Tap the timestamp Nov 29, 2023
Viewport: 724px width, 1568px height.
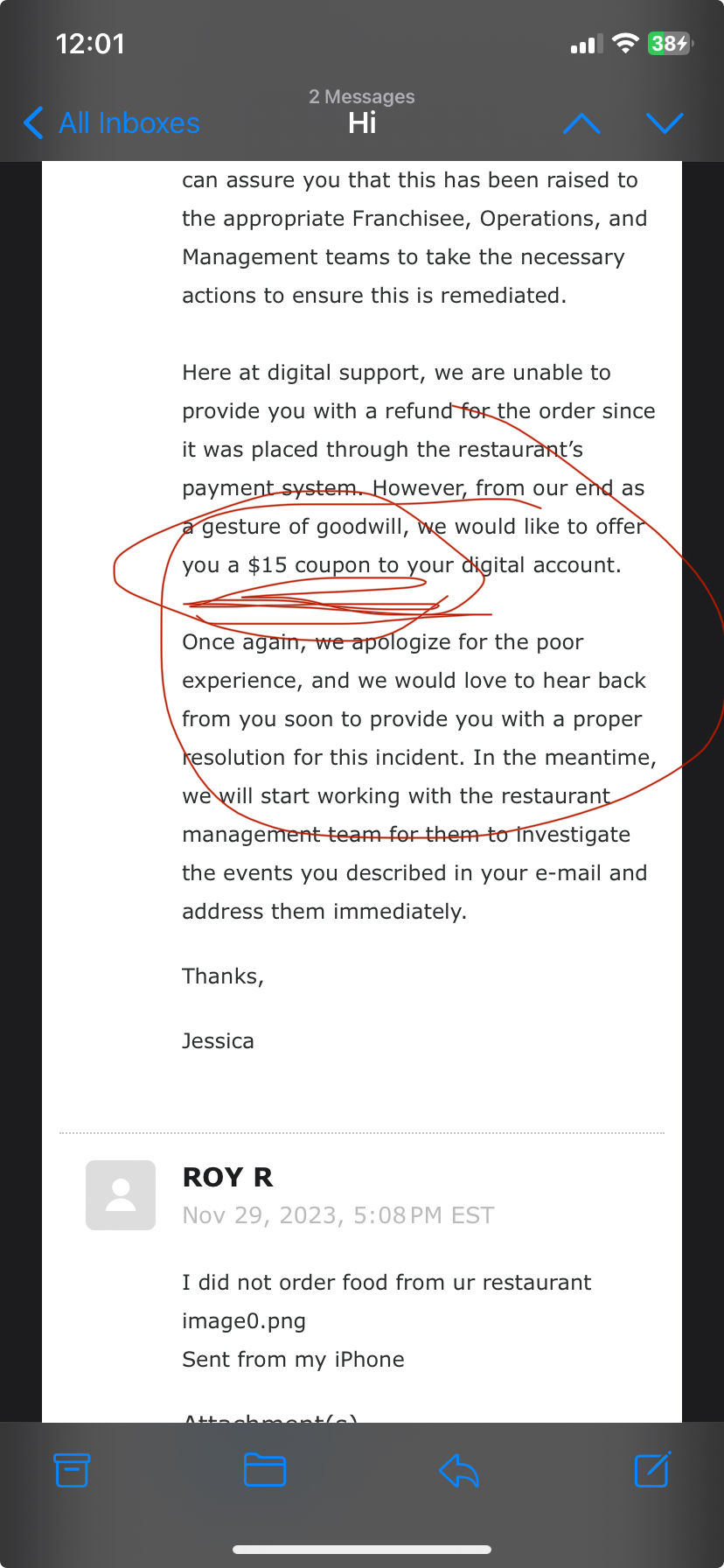[x=338, y=1214]
